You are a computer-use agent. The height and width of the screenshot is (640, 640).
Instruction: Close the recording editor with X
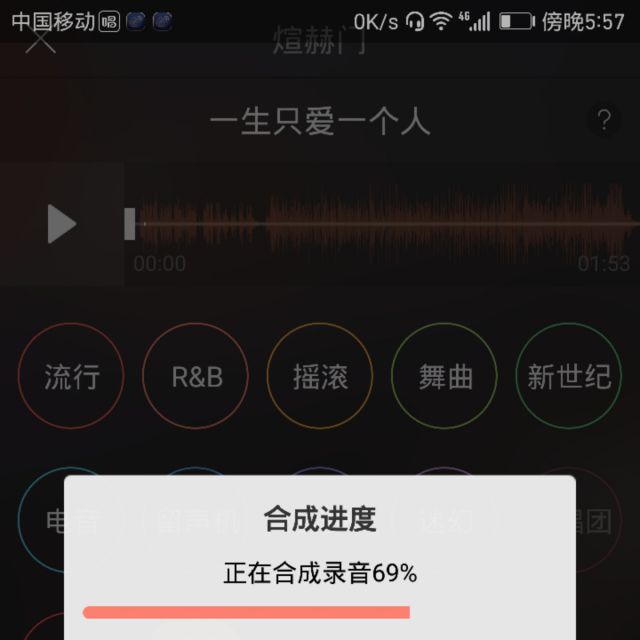40,41
